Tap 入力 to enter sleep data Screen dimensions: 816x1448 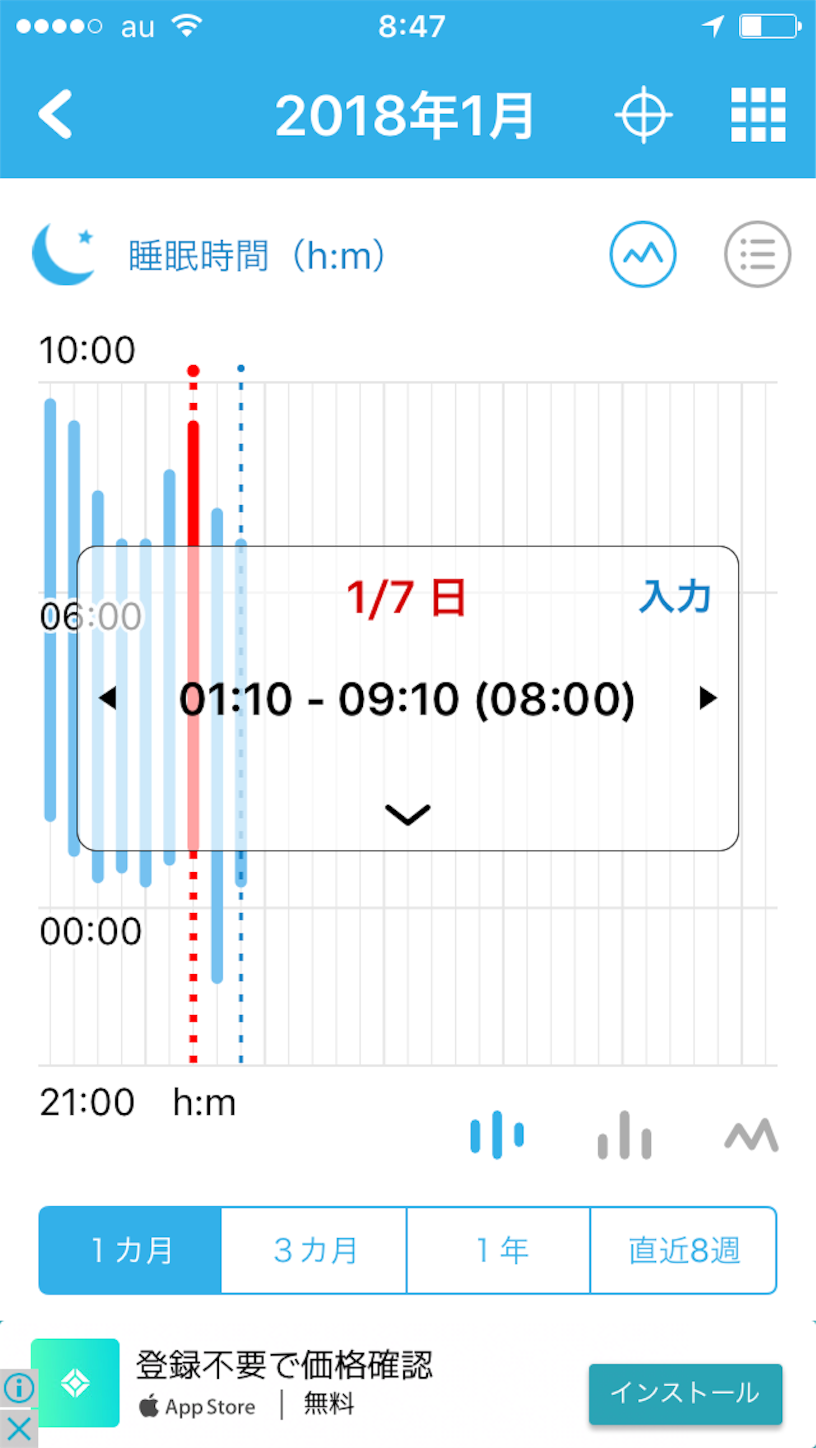(x=675, y=597)
